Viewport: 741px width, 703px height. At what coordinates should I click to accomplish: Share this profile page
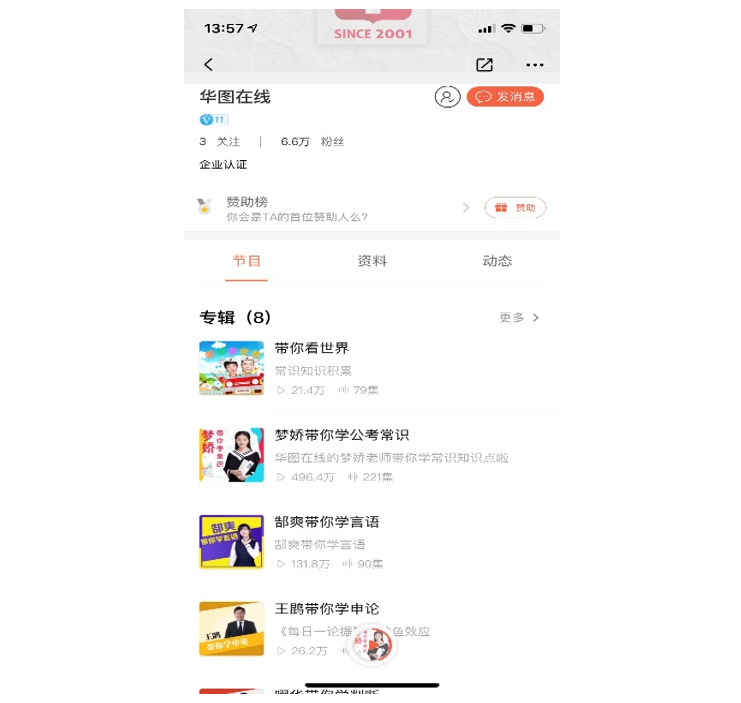pos(484,65)
